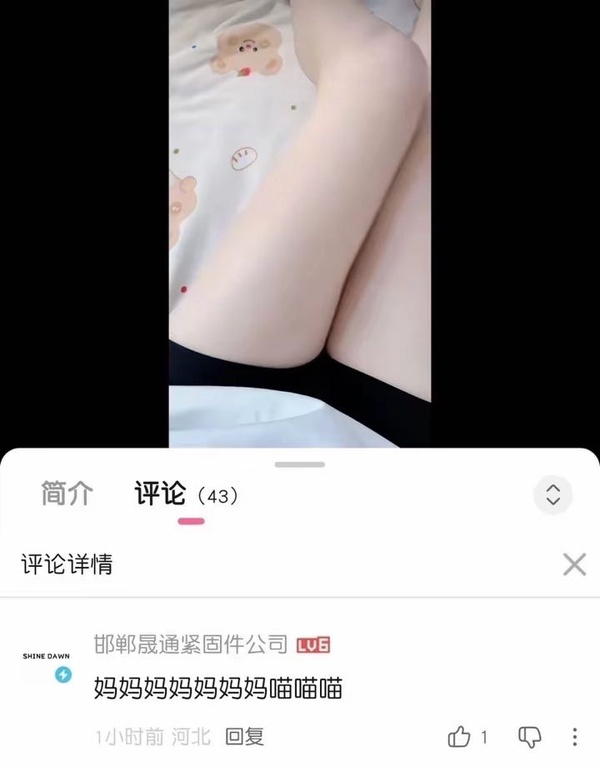
Task: Dislike the comment by 邯郸晟通紧固件公司
Action: (529, 738)
